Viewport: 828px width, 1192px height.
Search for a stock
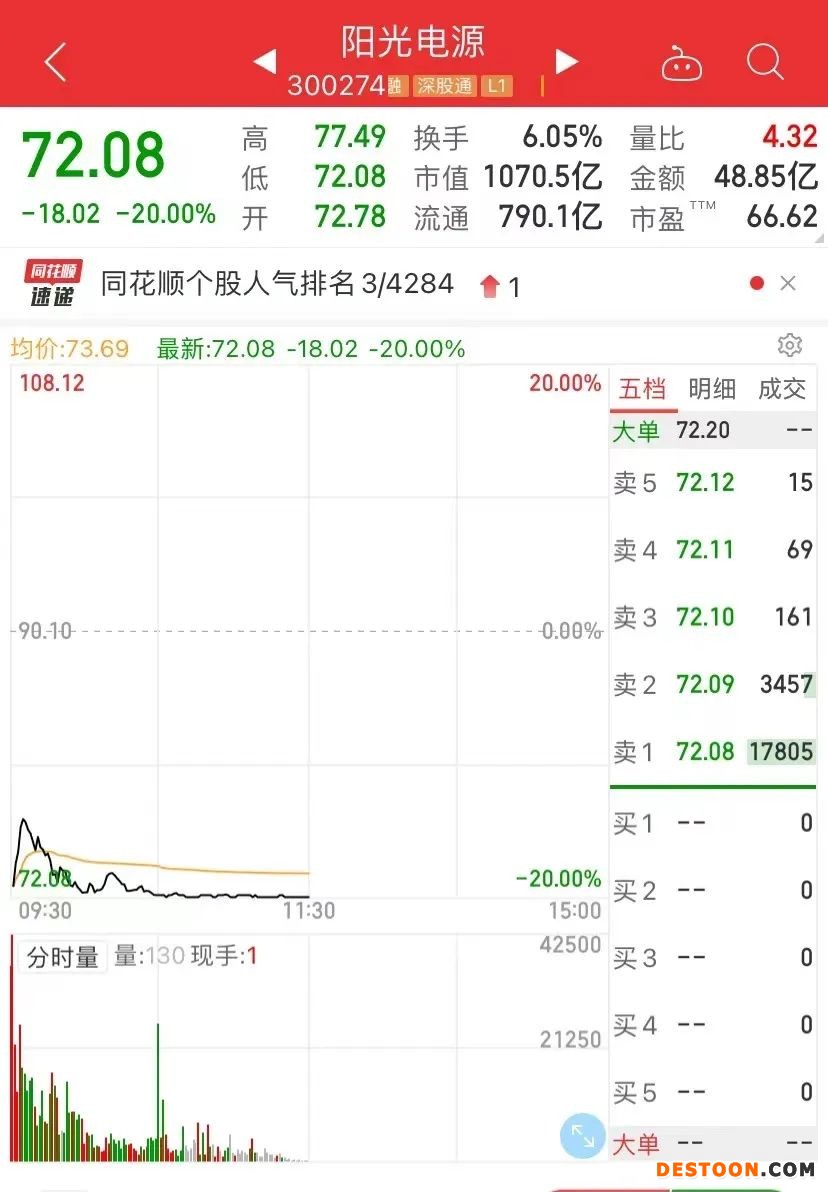point(765,63)
